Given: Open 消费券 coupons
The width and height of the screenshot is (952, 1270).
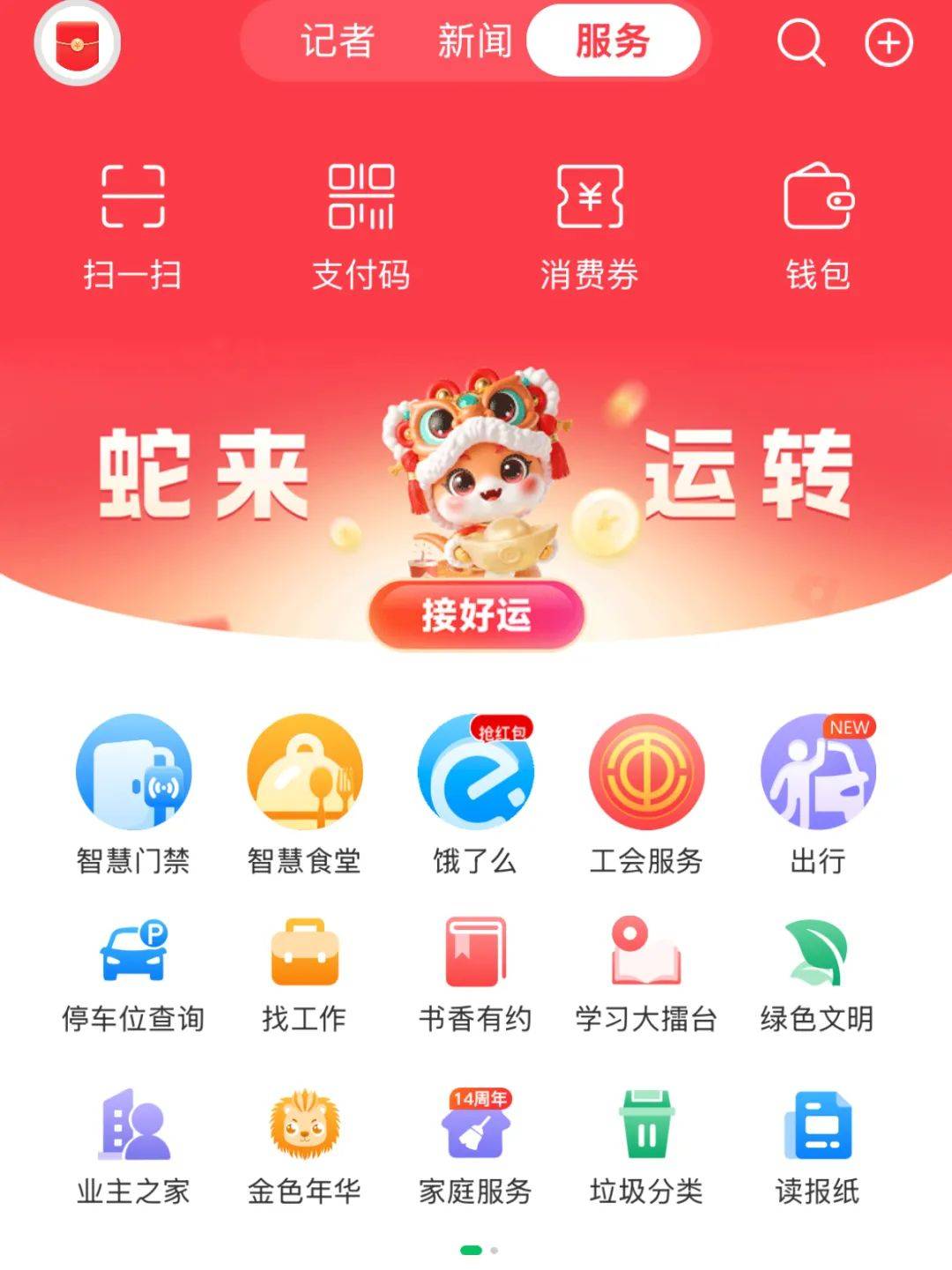Looking at the screenshot, I should point(589,226).
